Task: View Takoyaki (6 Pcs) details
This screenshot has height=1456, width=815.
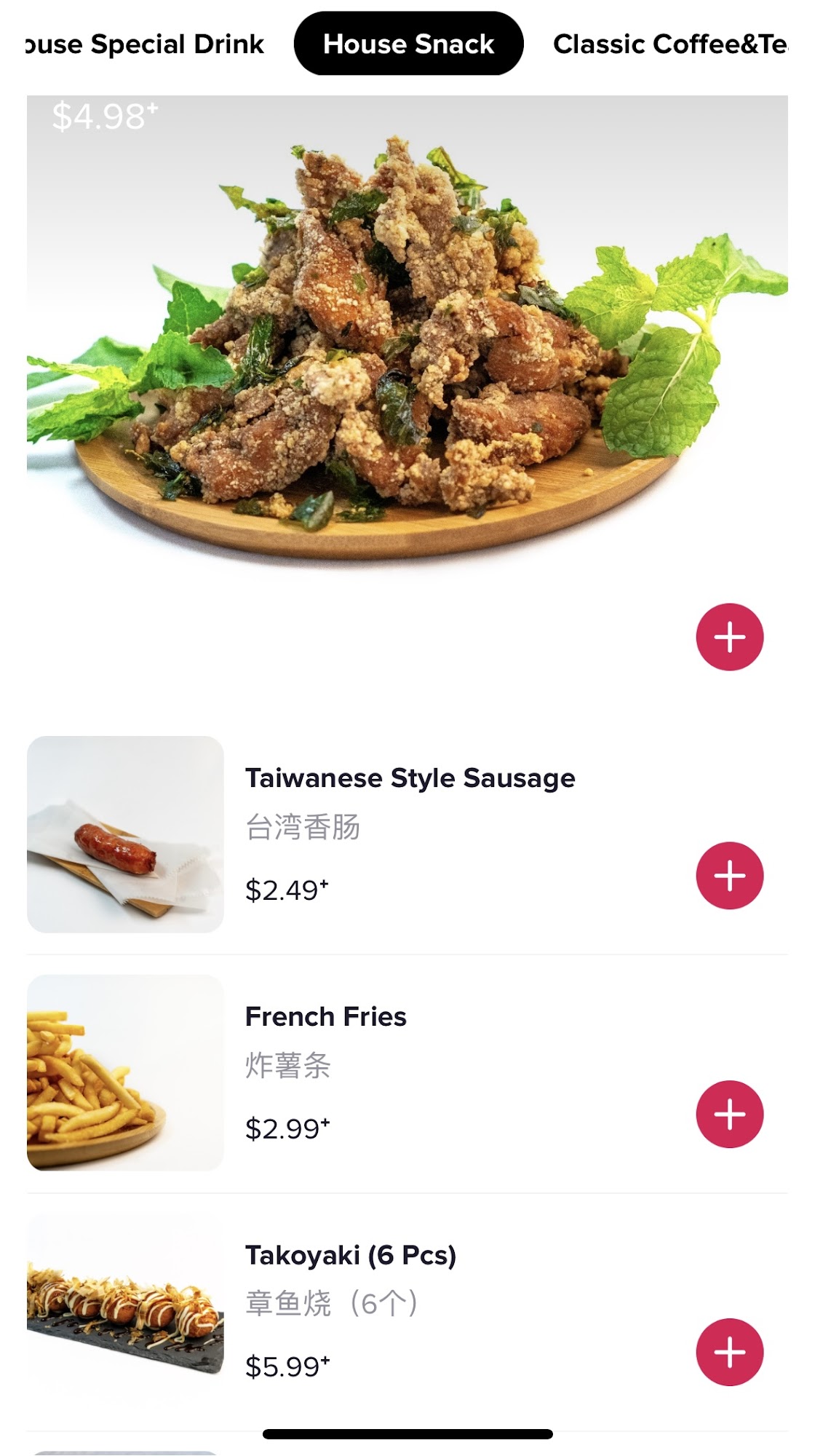Action: 350,1255
